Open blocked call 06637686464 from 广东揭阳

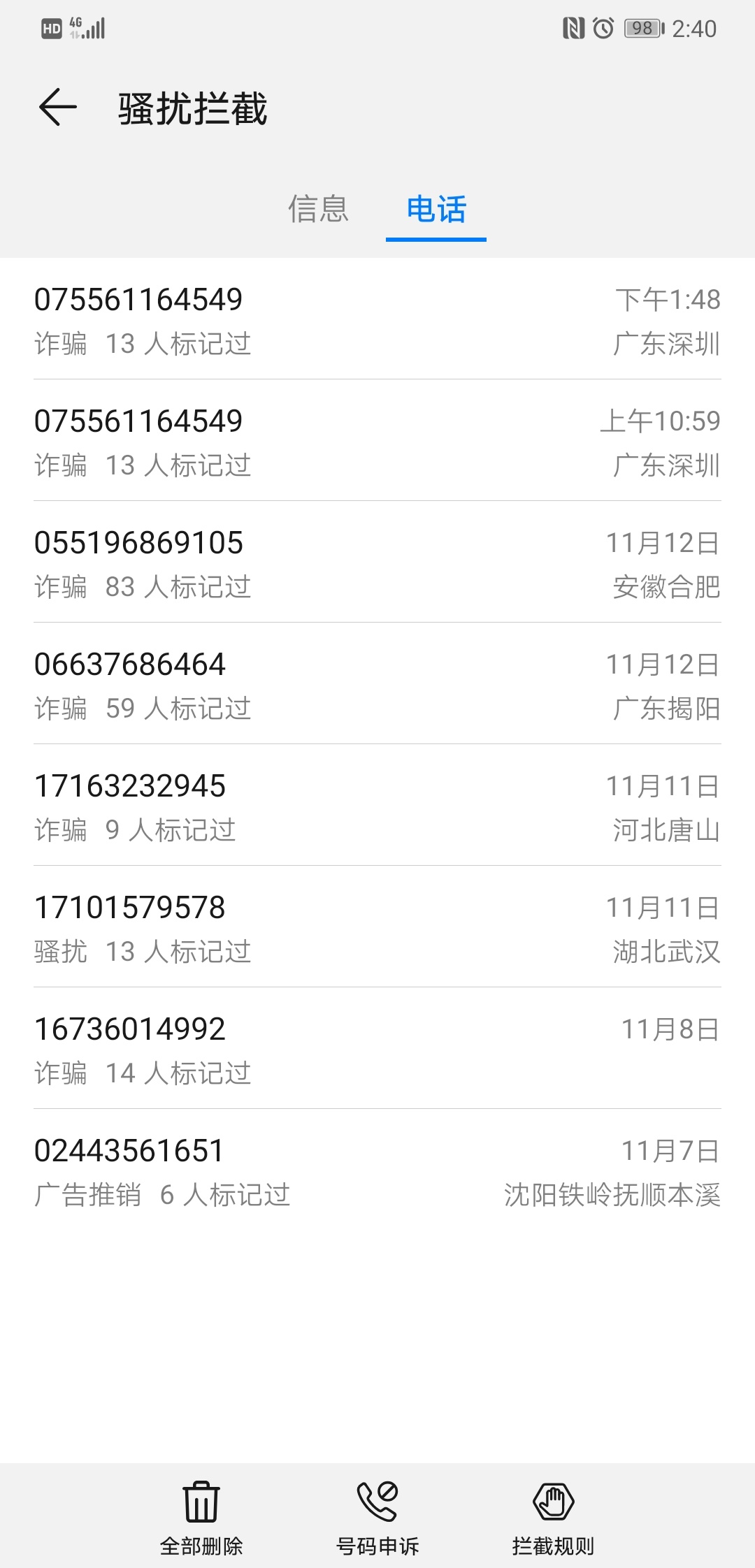click(377, 684)
